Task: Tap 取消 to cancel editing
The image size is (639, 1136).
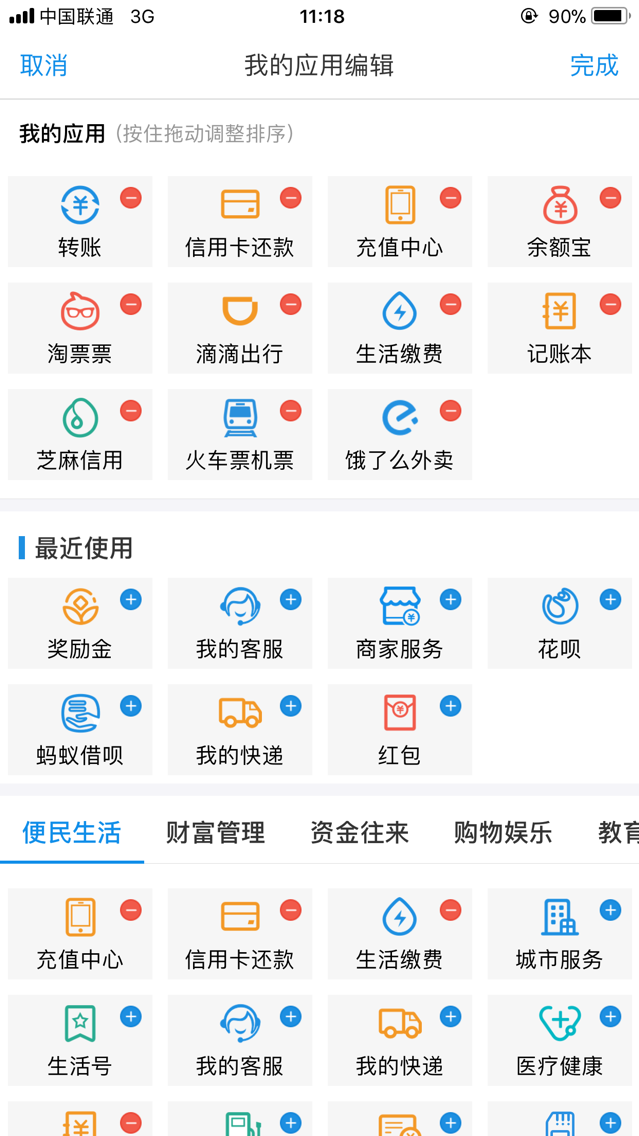Action: pyautogui.click(x=43, y=65)
